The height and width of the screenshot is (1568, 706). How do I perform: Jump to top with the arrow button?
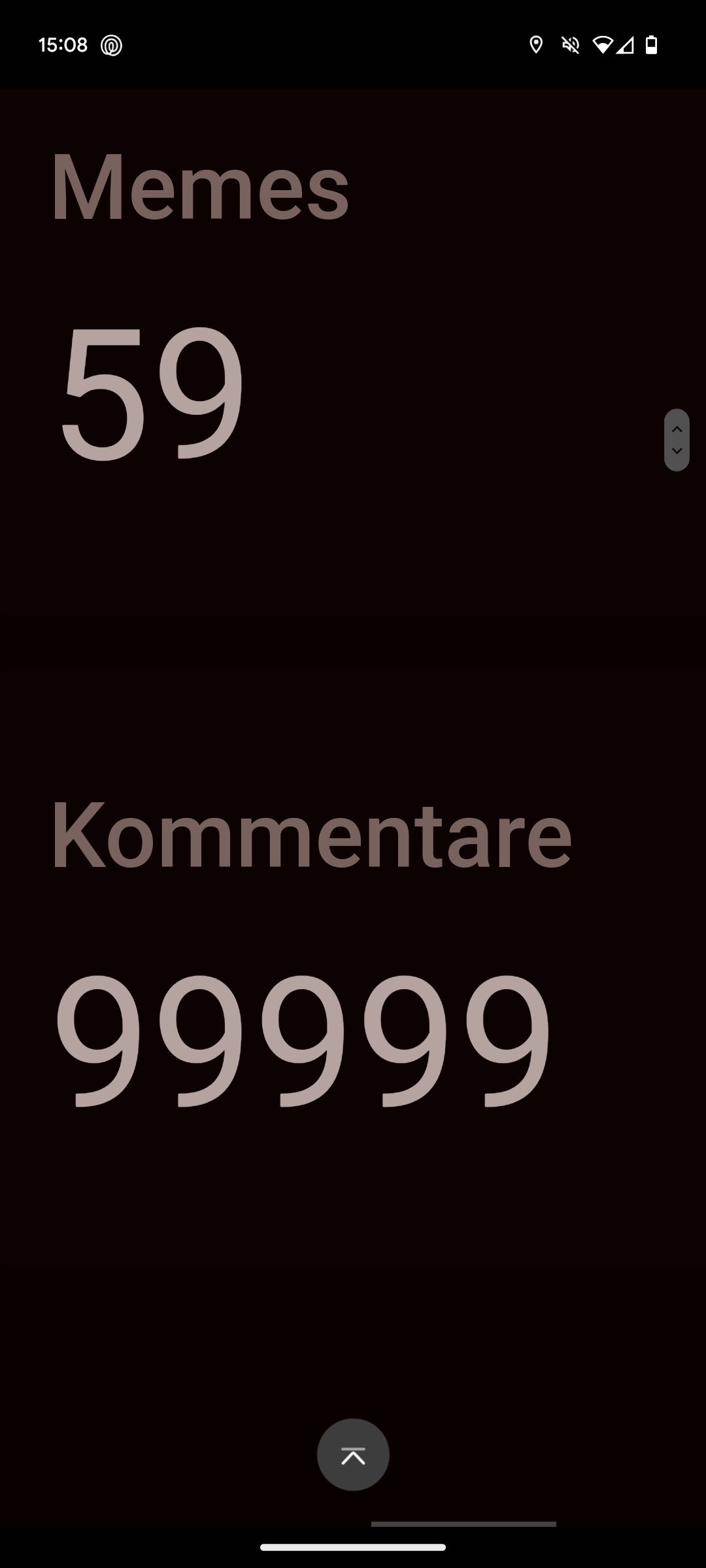353,1454
